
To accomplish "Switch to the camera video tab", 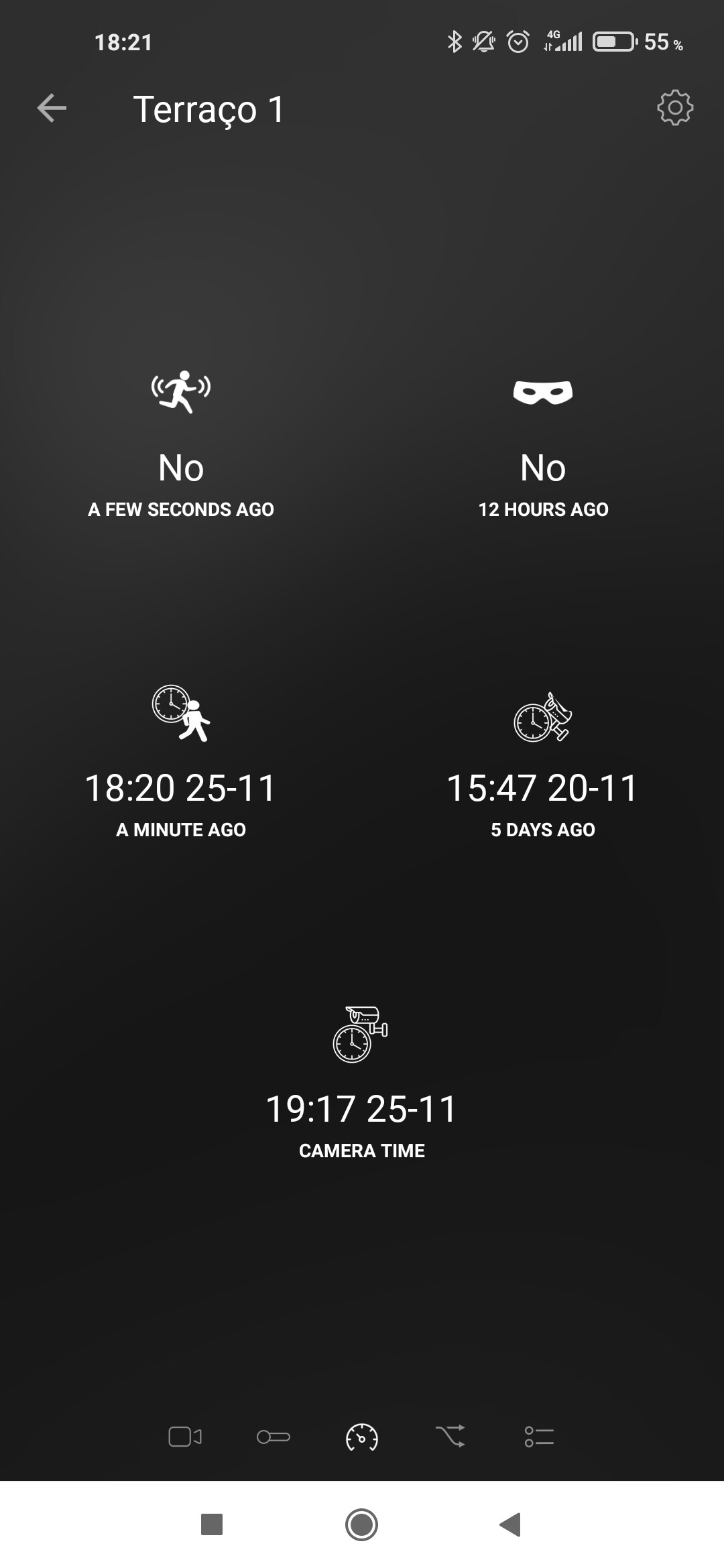I will (x=185, y=1437).
